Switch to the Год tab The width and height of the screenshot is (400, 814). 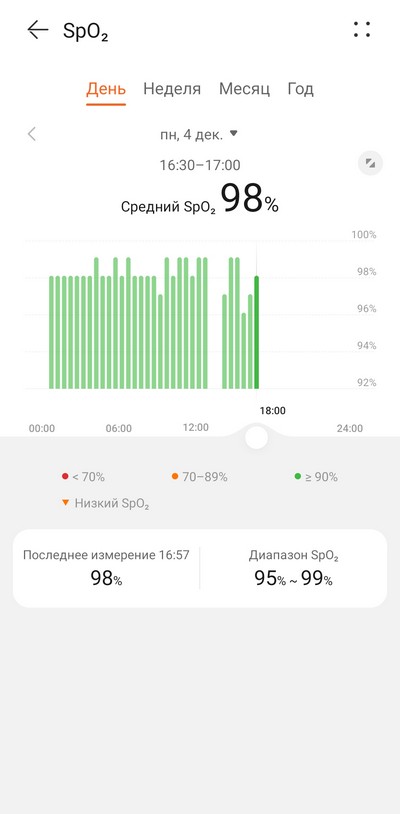click(x=300, y=89)
